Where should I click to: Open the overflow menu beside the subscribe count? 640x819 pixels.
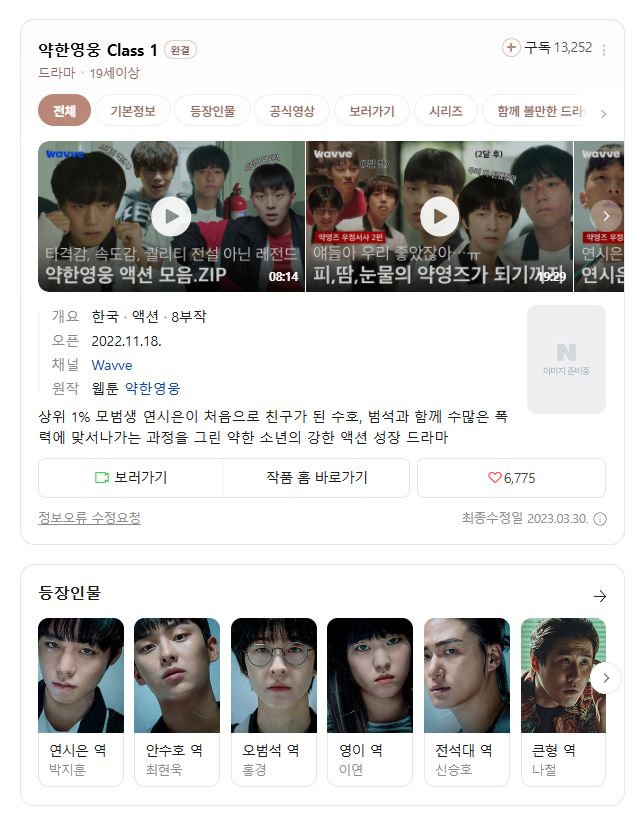(x=603, y=49)
